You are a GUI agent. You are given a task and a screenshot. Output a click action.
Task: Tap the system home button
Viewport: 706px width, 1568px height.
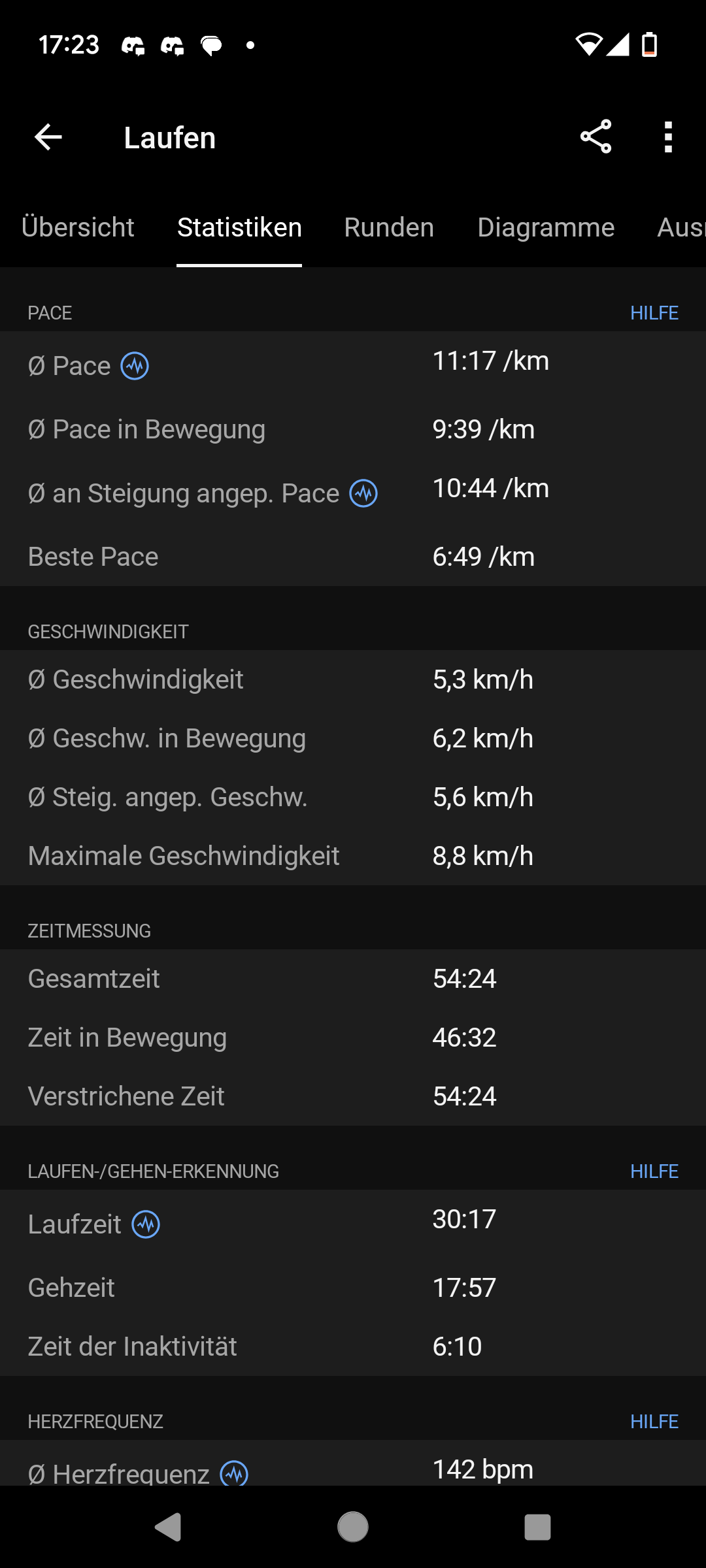click(353, 1527)
